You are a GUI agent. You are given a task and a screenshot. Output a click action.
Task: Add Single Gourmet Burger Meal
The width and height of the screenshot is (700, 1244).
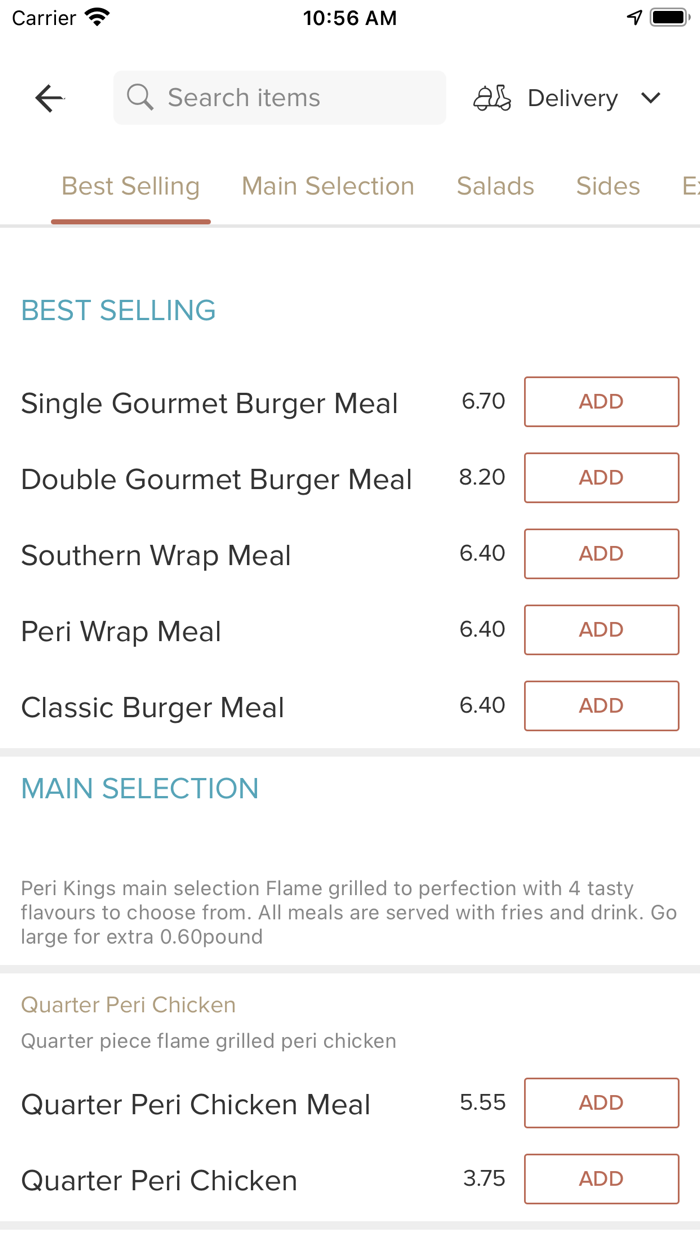pyautogui.click(x=601, y=402)
